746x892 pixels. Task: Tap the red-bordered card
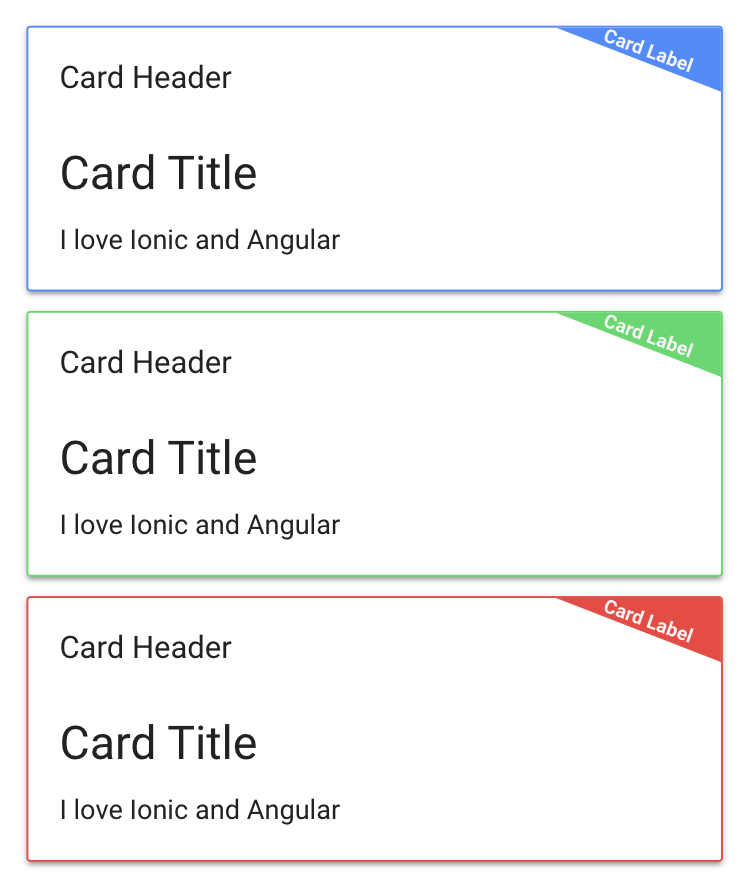click(374, 729)
